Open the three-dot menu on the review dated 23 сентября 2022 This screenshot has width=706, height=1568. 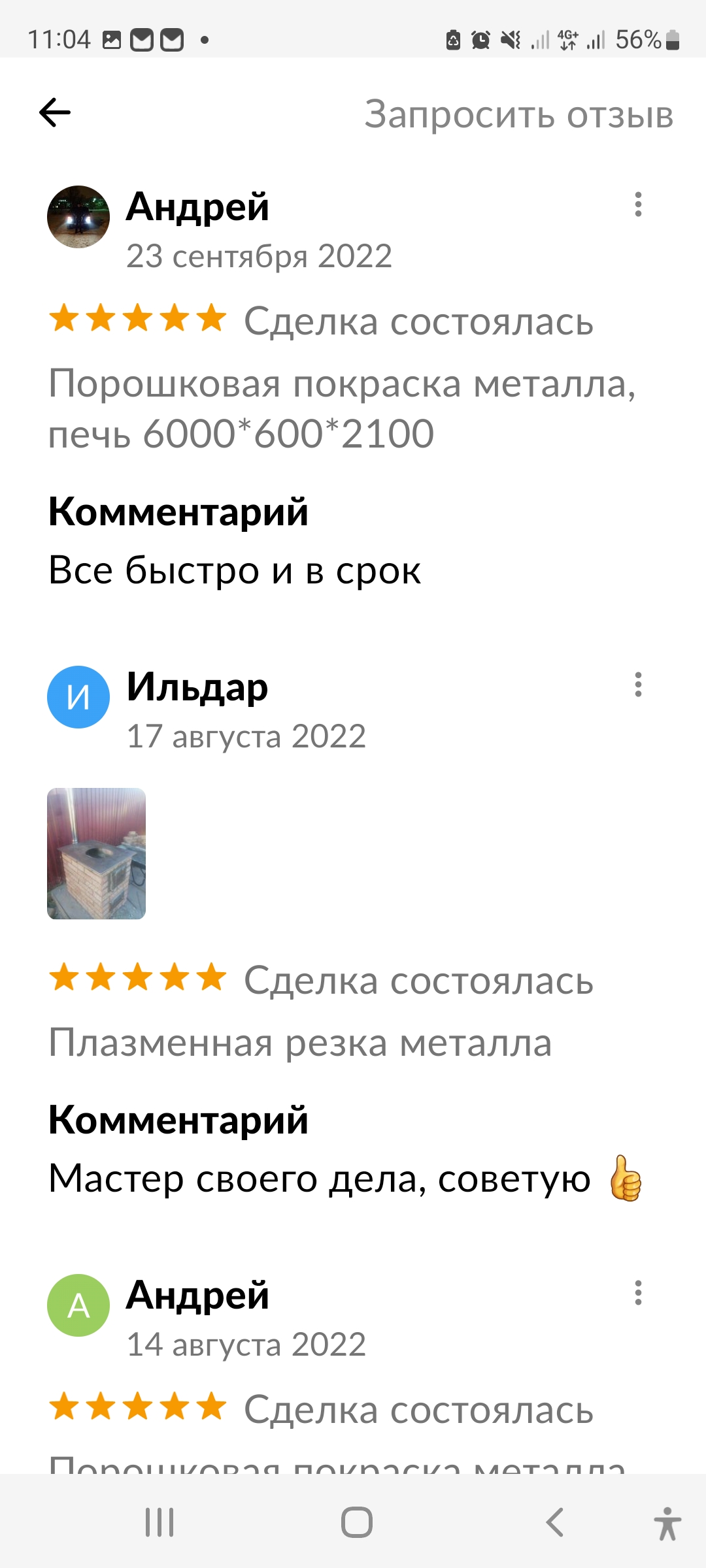pos(639,204)
